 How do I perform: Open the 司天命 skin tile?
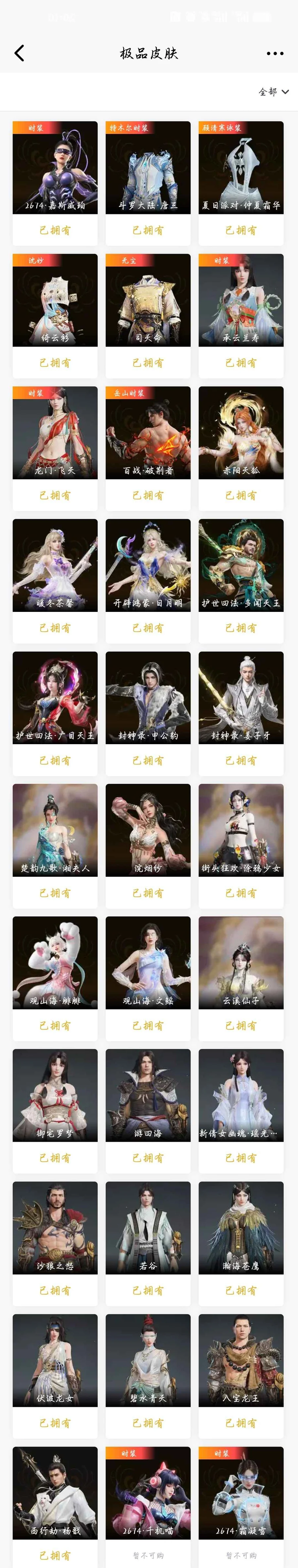[148, 300]
